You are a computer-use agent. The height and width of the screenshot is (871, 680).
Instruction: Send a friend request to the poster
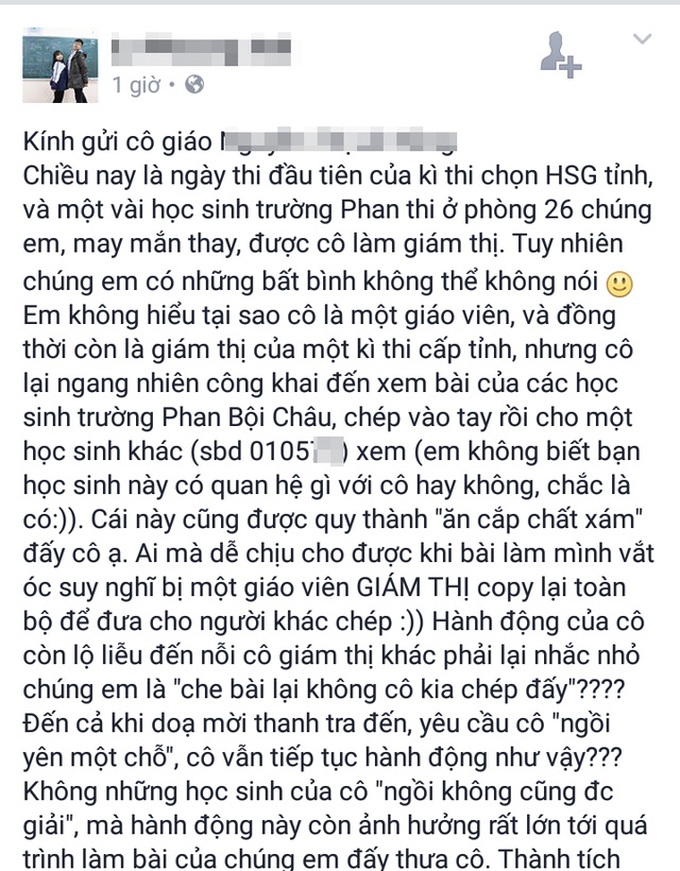(x=560, y=53)
